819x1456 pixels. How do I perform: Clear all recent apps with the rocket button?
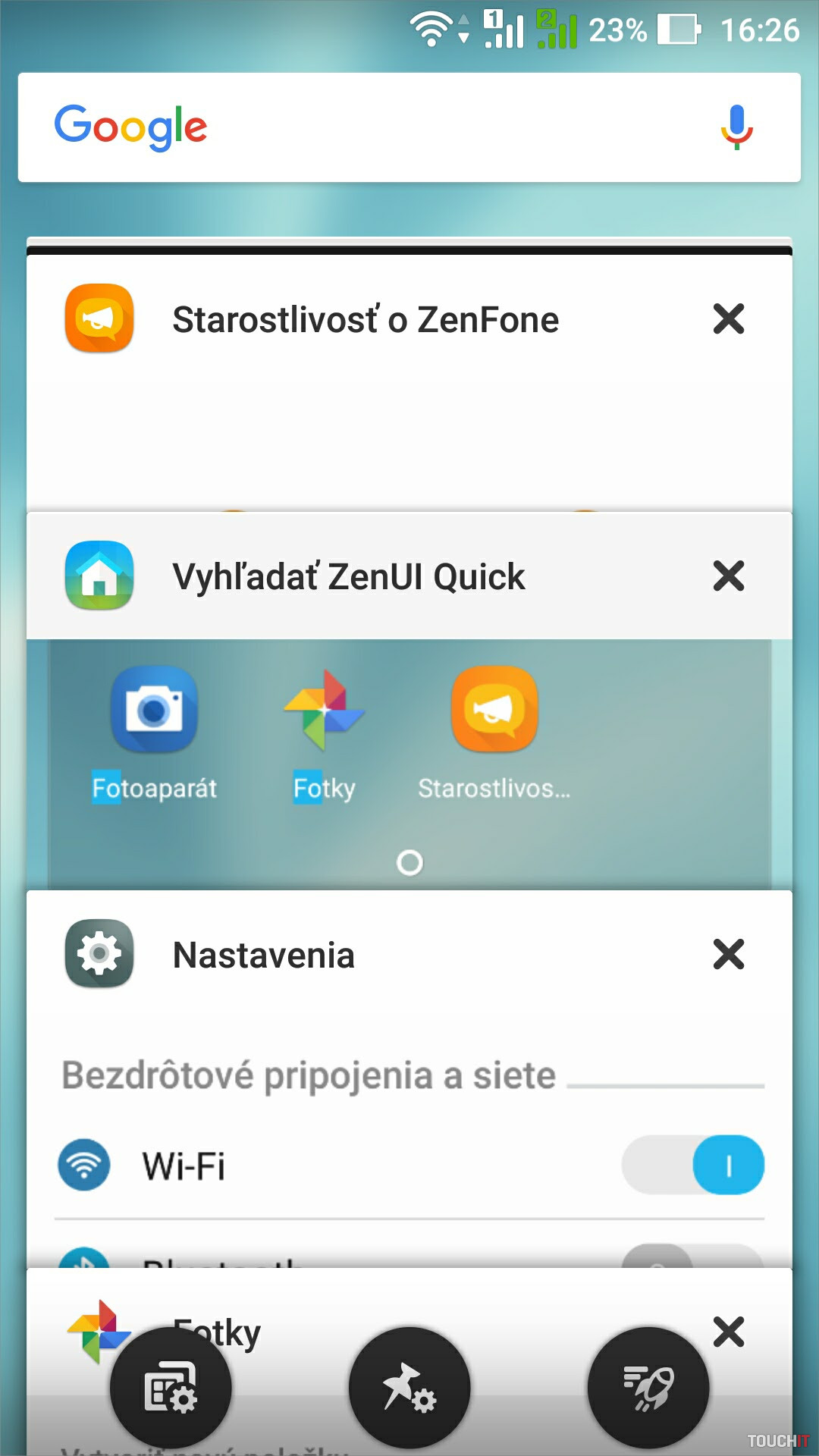(x=648, y=1388)
